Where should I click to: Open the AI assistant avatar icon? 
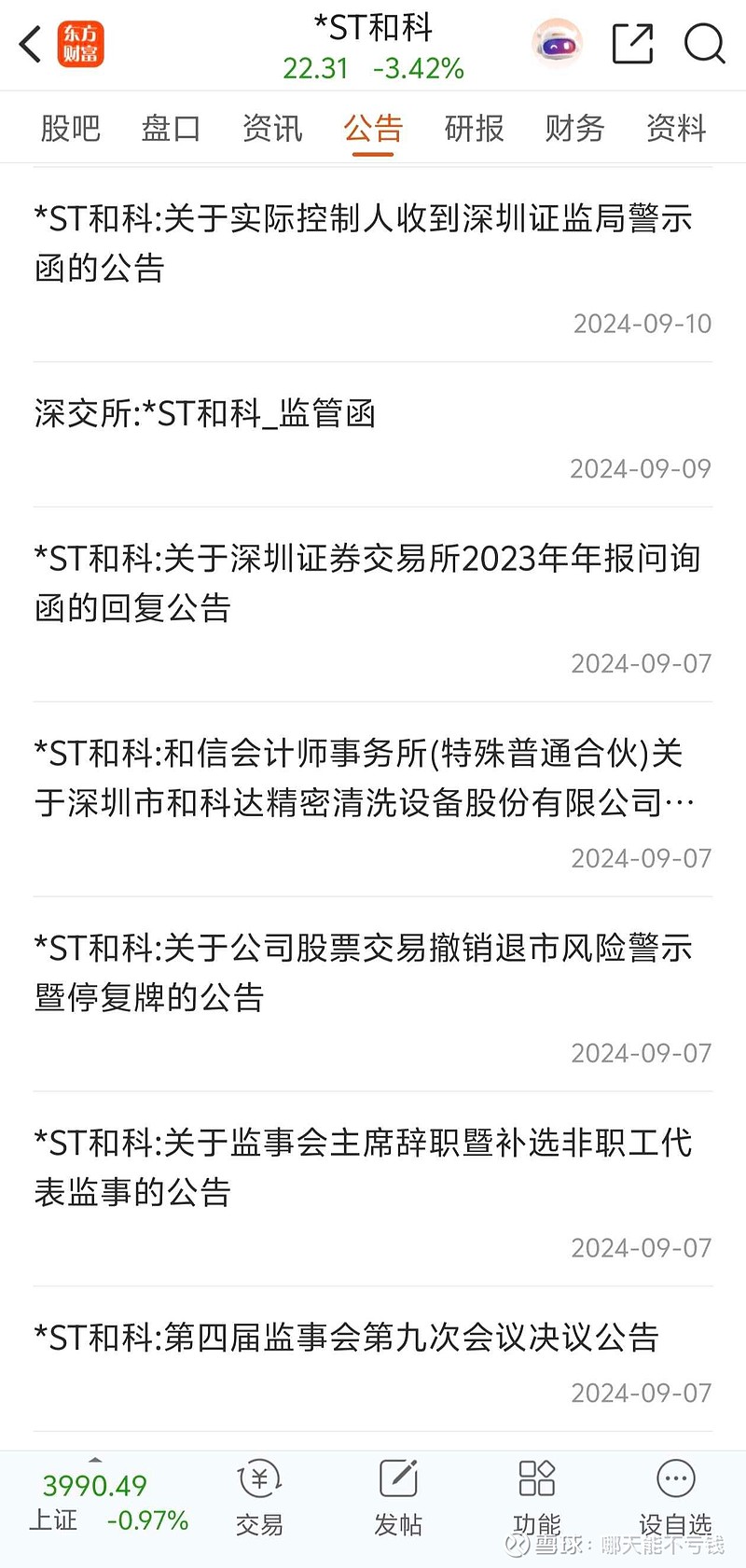(557, 43)
